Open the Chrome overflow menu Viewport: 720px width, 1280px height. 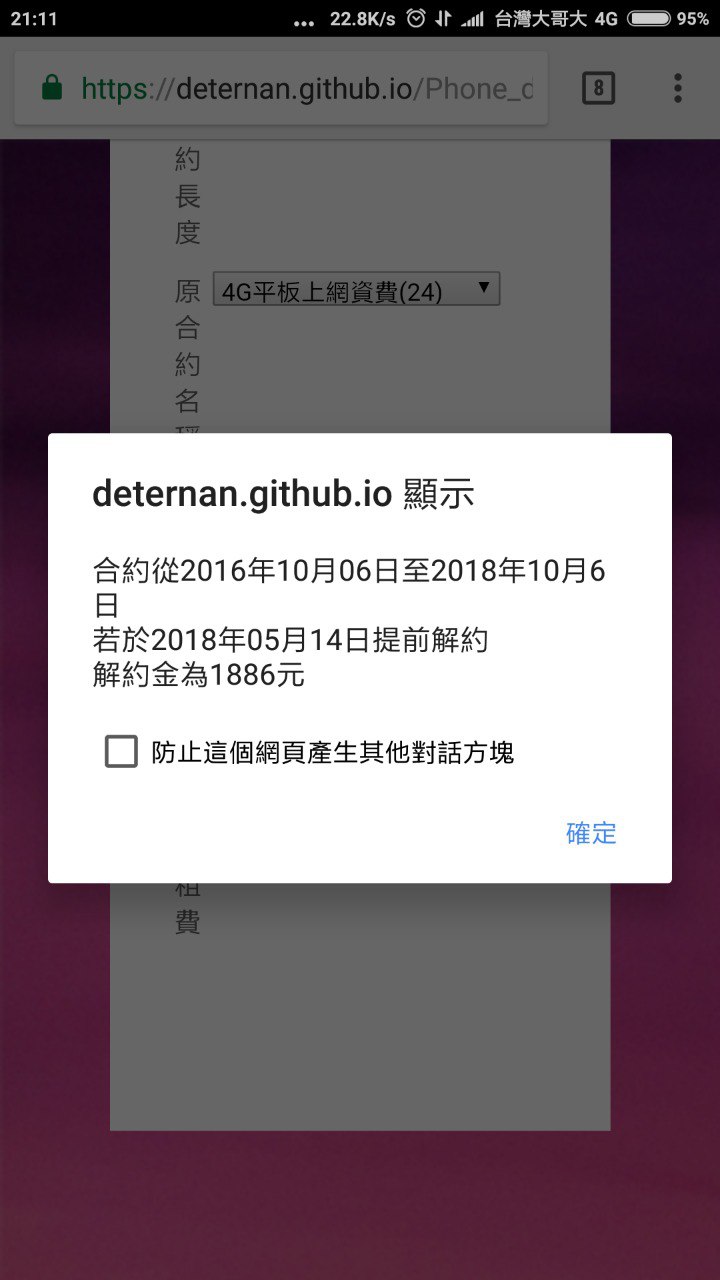point(678,88)
